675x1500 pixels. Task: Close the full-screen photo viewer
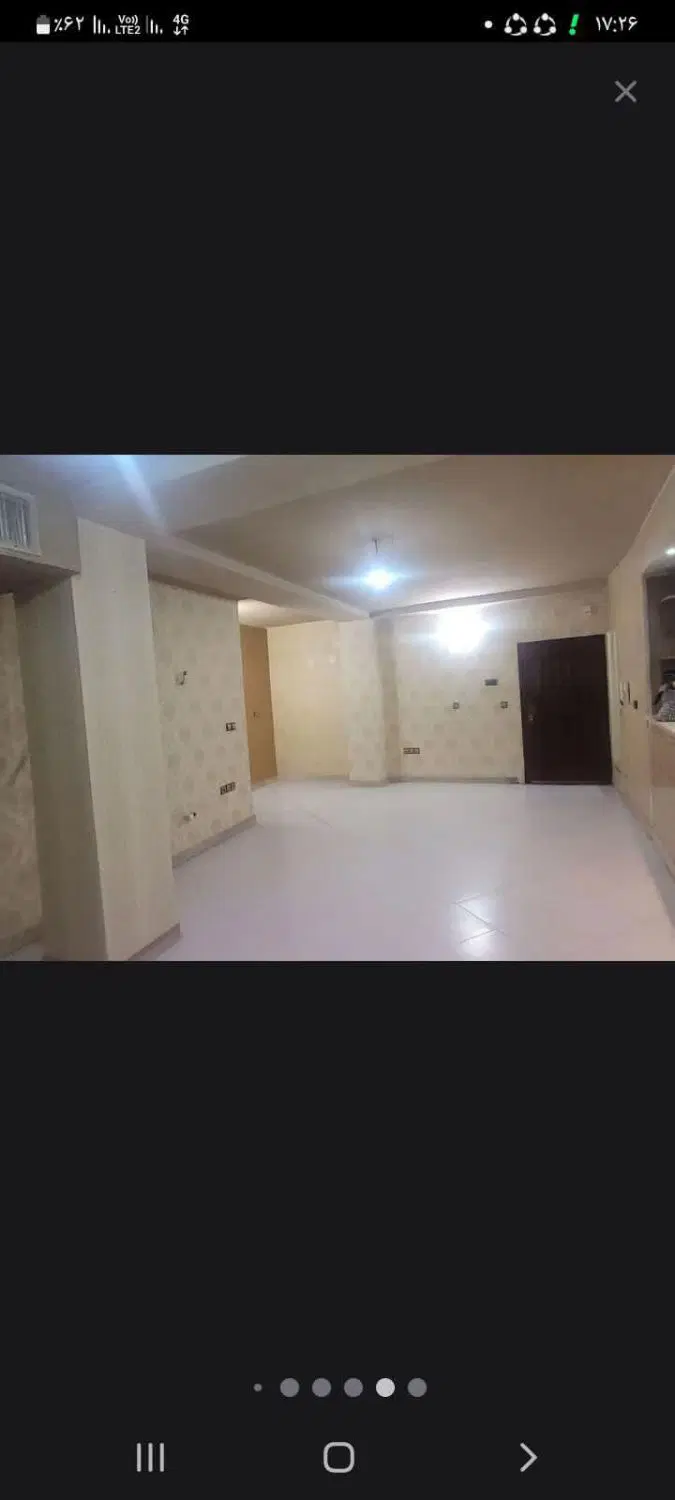point(625,92)
